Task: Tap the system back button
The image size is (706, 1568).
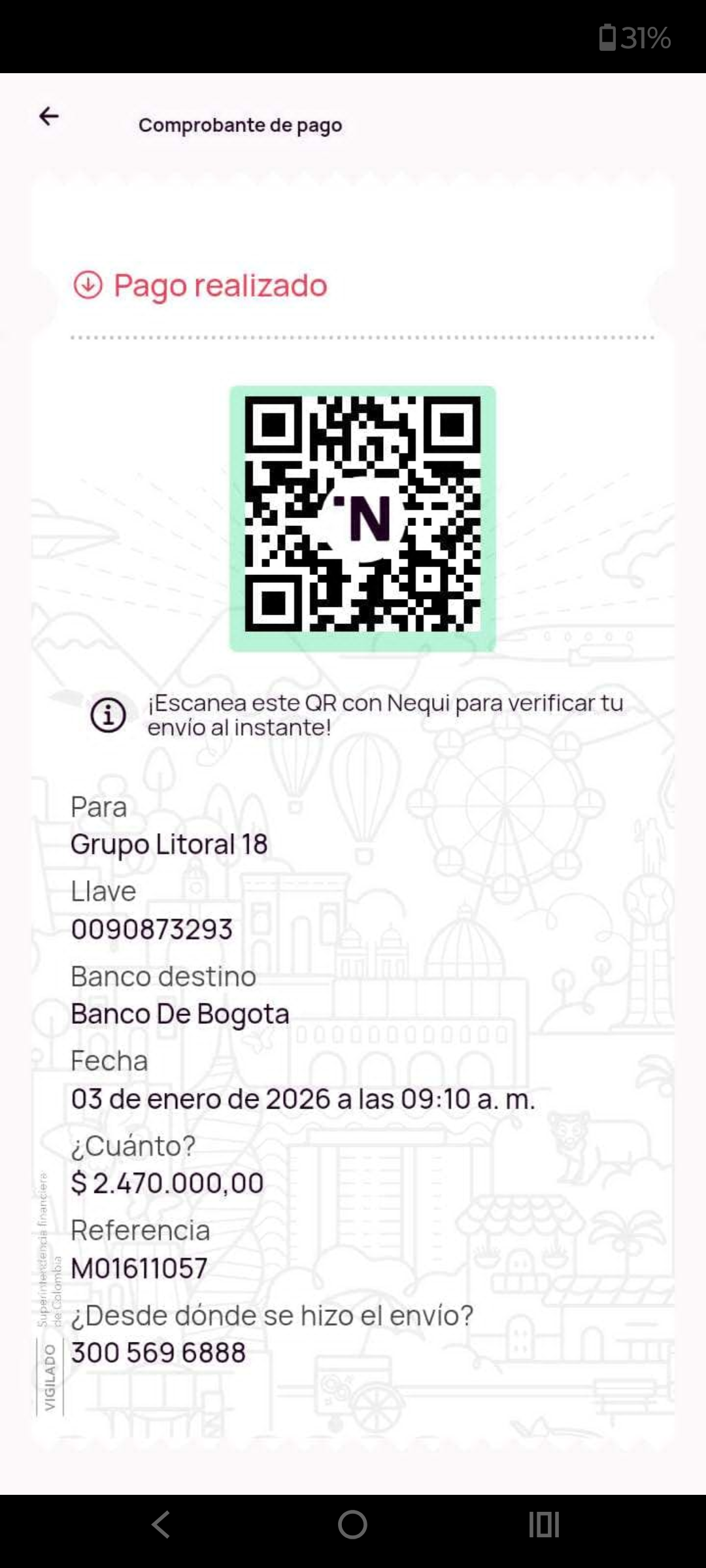Action: click(x=161, y=1525)
